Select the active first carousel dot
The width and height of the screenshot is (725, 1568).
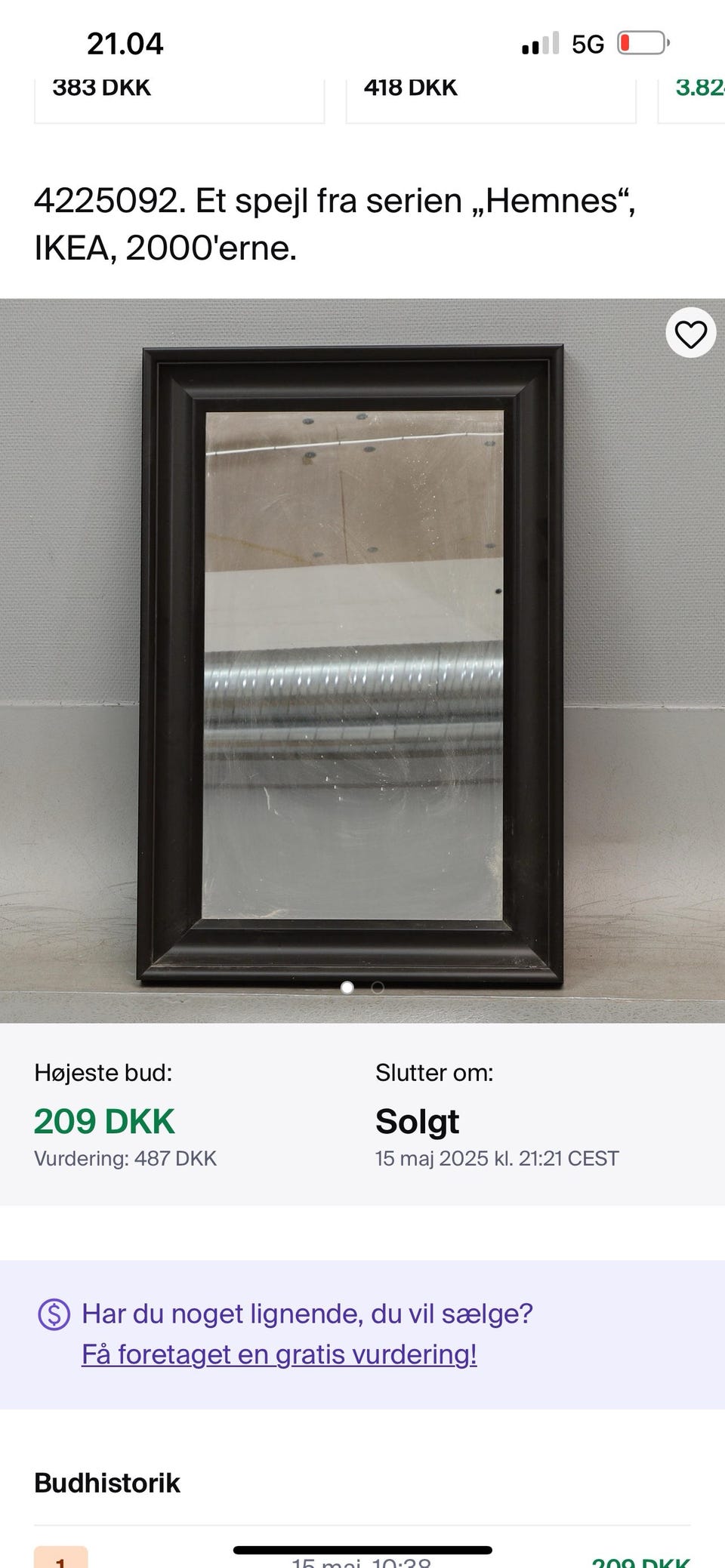point(348,987)
